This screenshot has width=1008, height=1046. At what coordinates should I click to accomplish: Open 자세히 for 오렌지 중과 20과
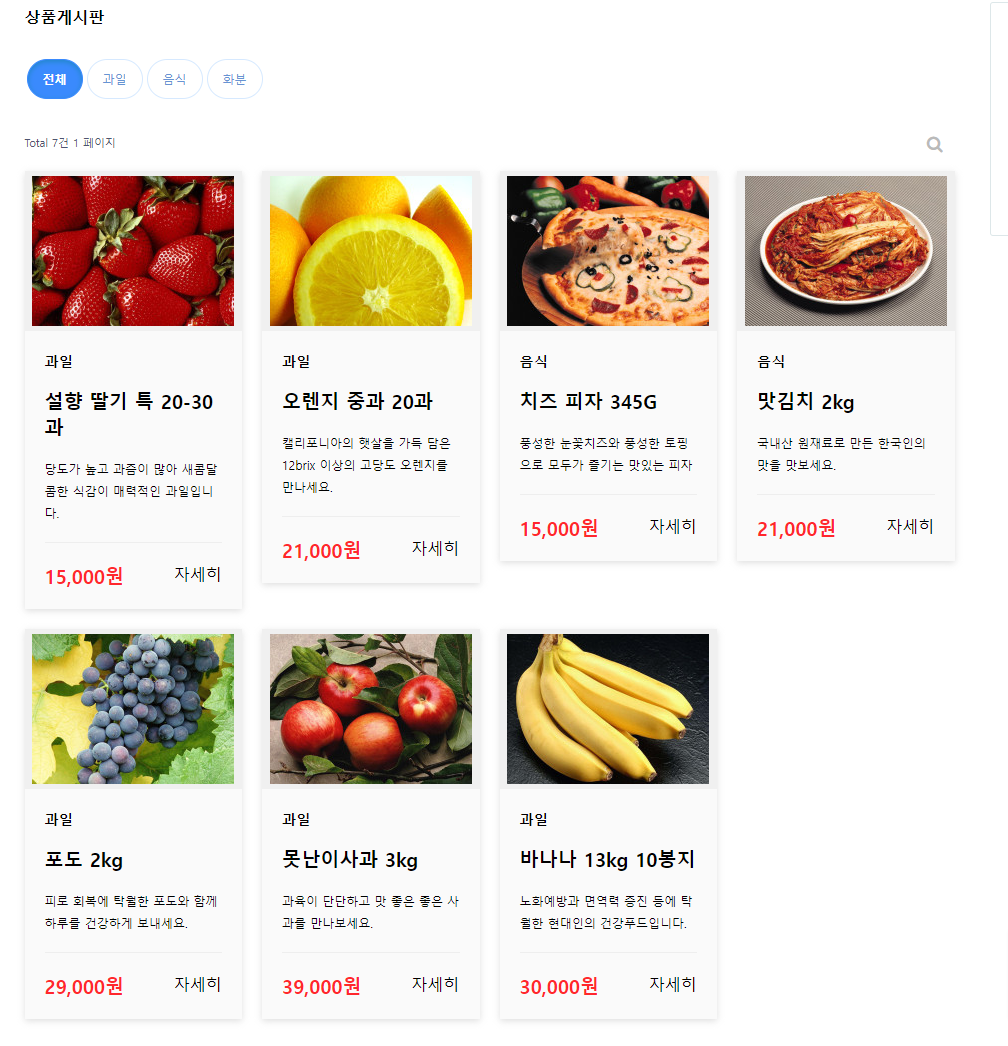pyautogui.click(x=435, y=548)
